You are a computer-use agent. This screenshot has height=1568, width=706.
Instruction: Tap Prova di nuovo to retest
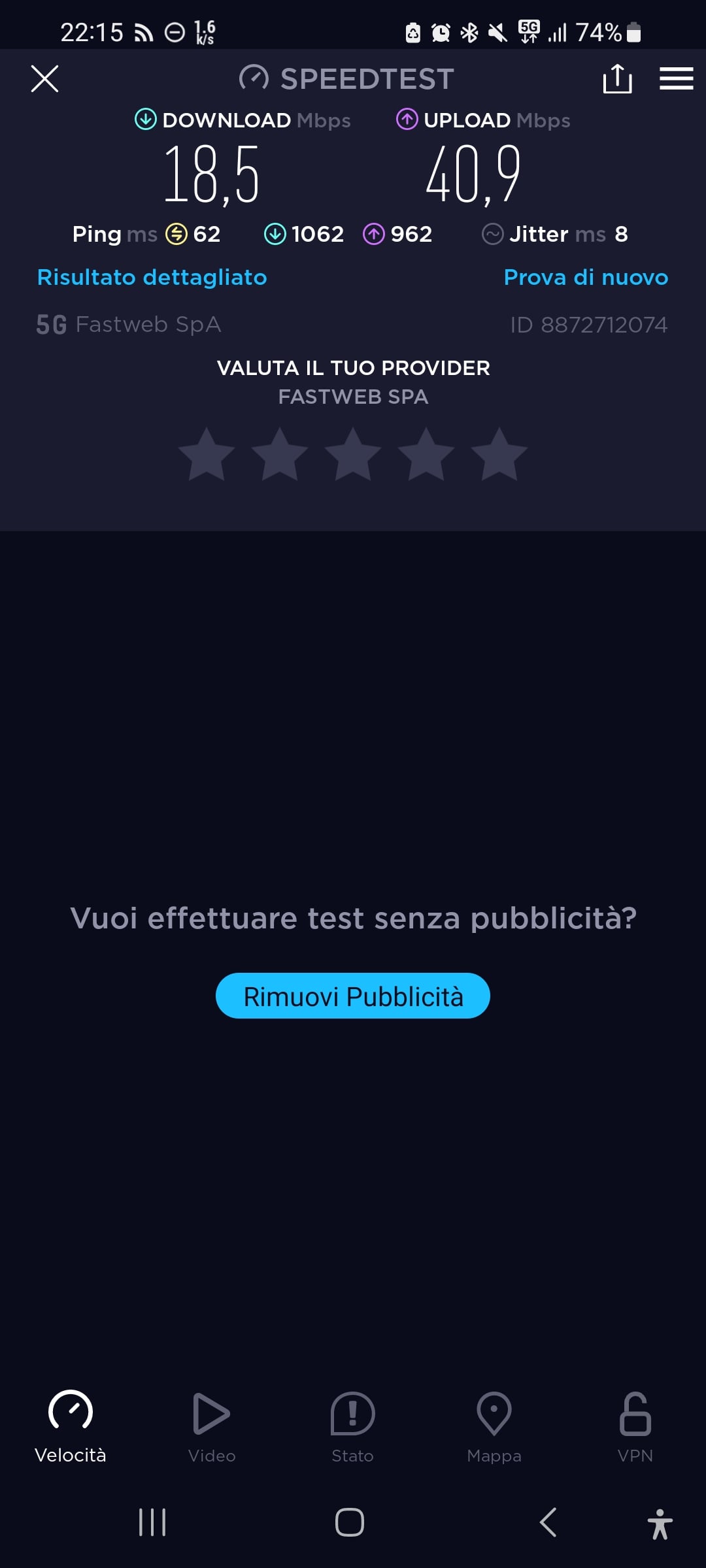click(586, 277)
